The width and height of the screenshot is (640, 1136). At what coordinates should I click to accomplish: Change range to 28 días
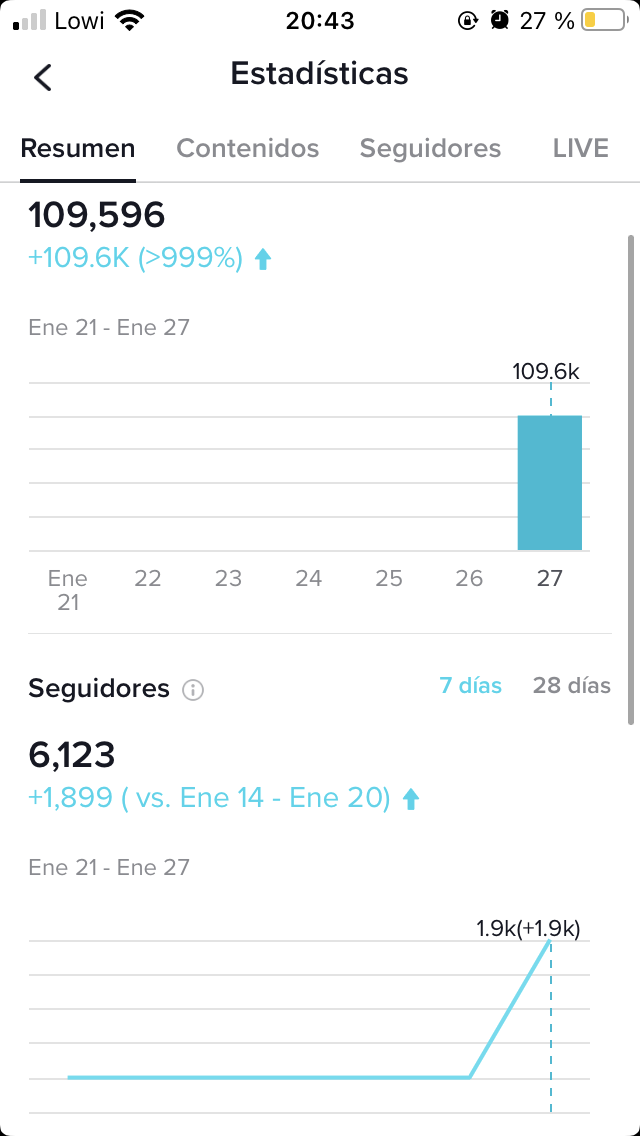(x=571, y=686)
